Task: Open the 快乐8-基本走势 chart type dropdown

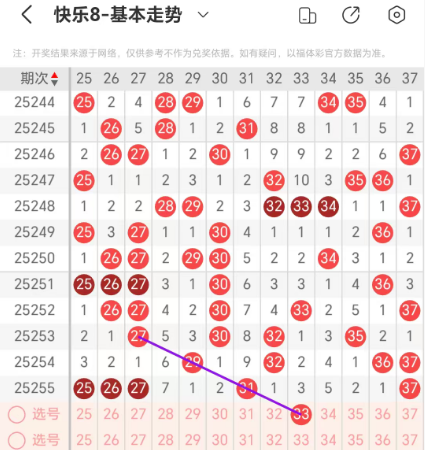Action: (x=203, y=15)
